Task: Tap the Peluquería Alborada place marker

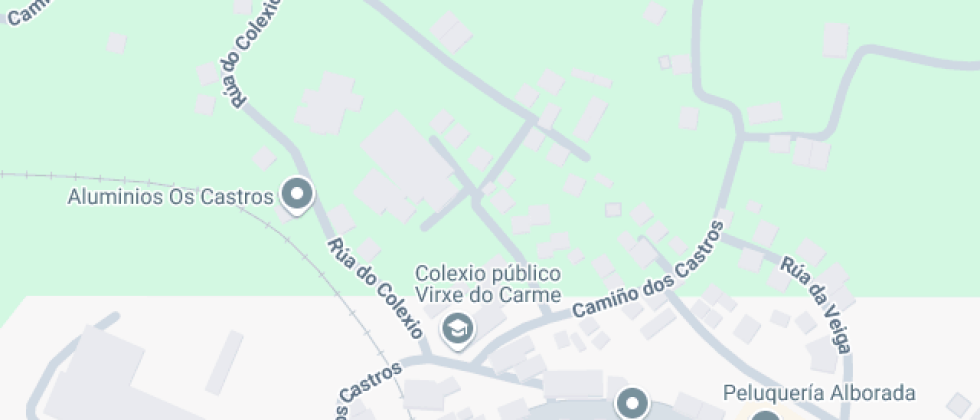Action: pos(765,416)
